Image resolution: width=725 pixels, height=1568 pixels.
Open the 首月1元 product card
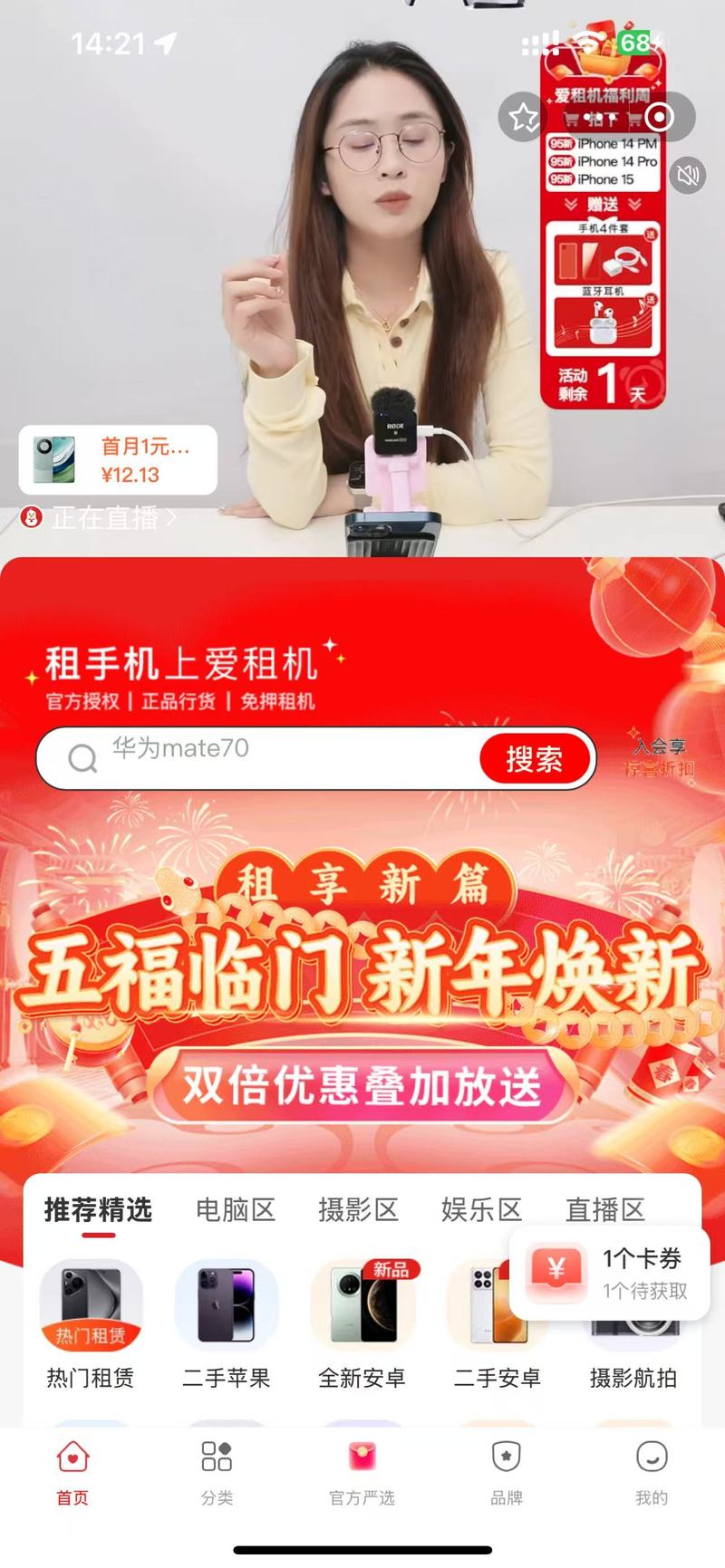[x=118, y=460]
